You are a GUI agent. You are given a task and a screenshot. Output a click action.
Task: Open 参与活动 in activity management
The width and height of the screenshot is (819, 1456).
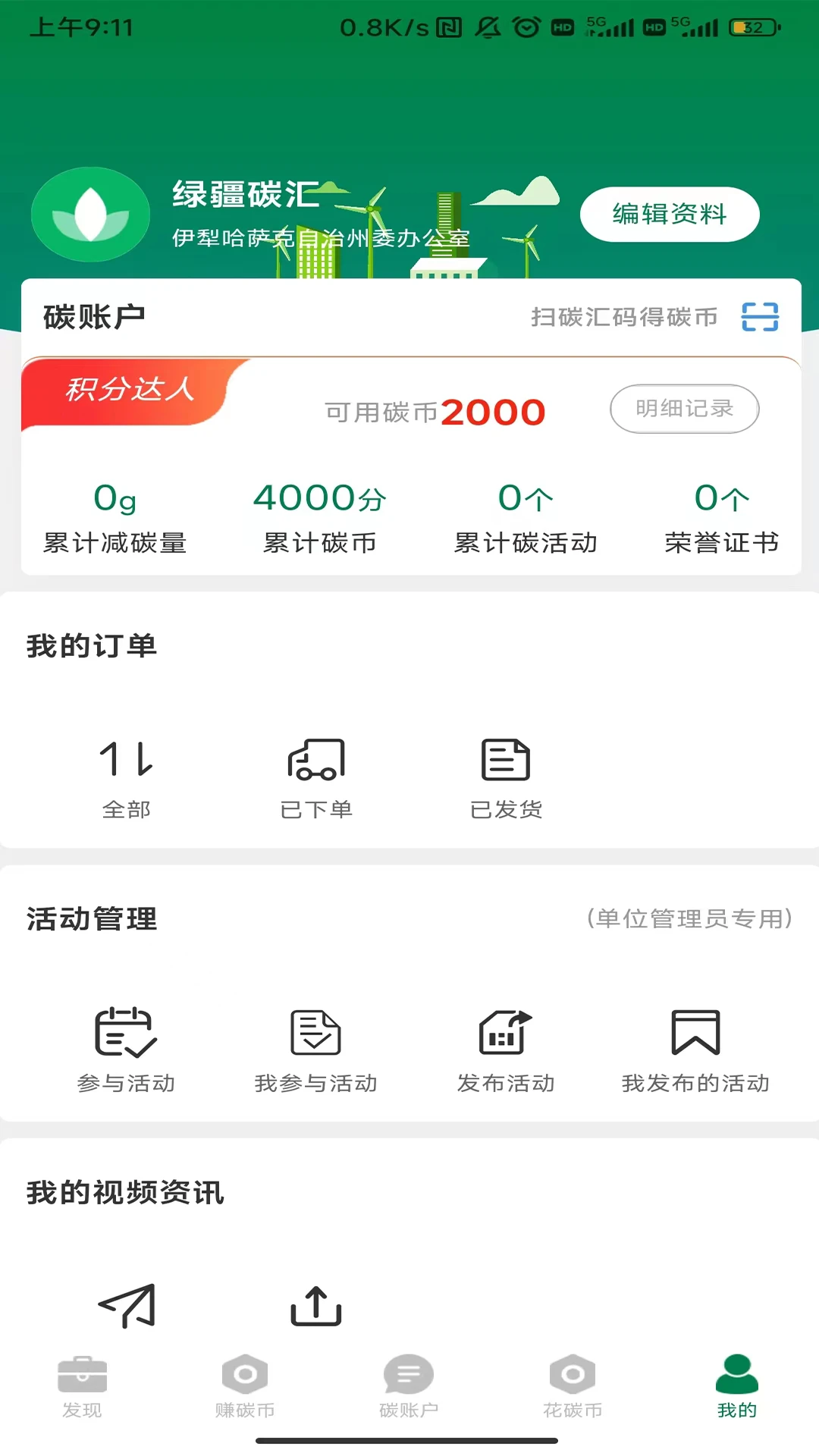(126, 1050)
